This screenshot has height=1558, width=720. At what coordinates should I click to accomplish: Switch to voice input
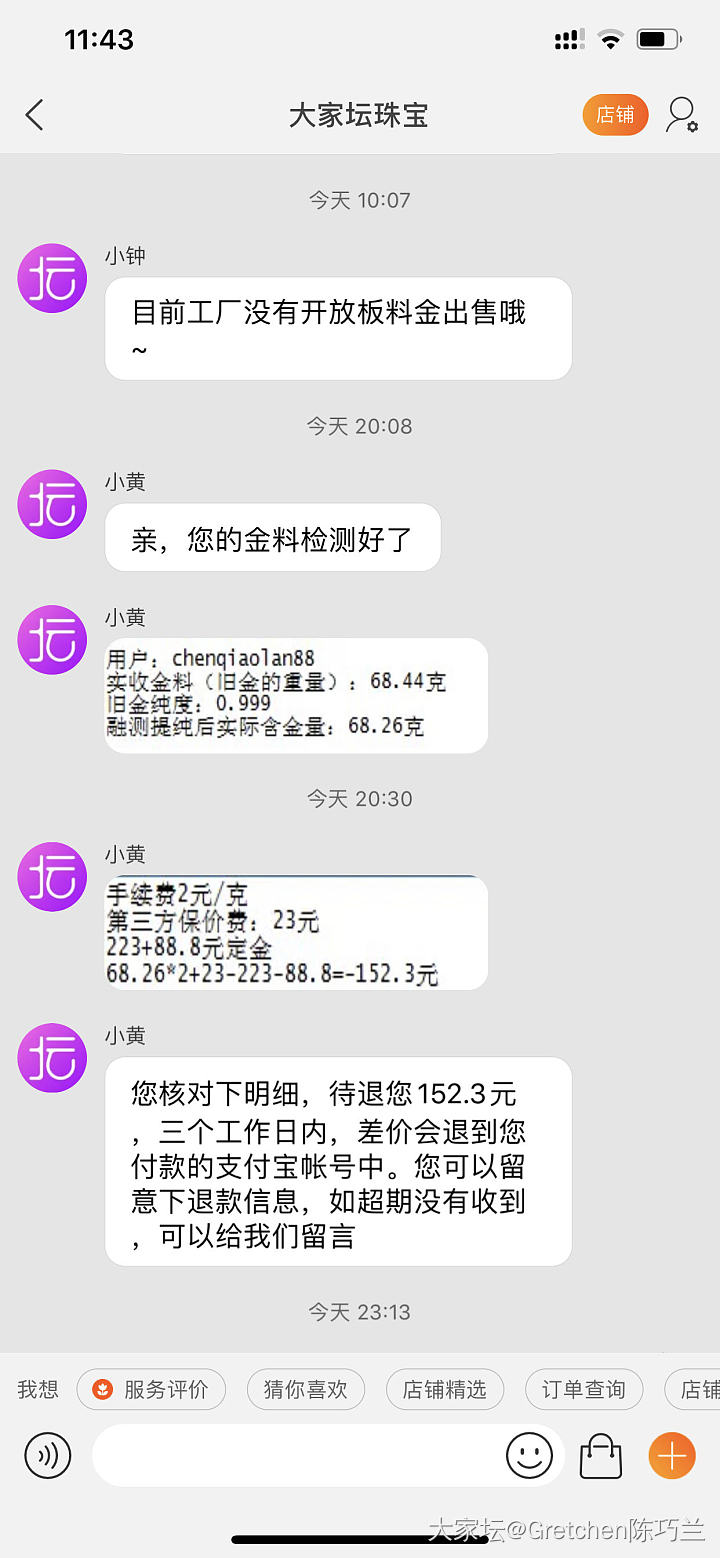(48, 1456)
